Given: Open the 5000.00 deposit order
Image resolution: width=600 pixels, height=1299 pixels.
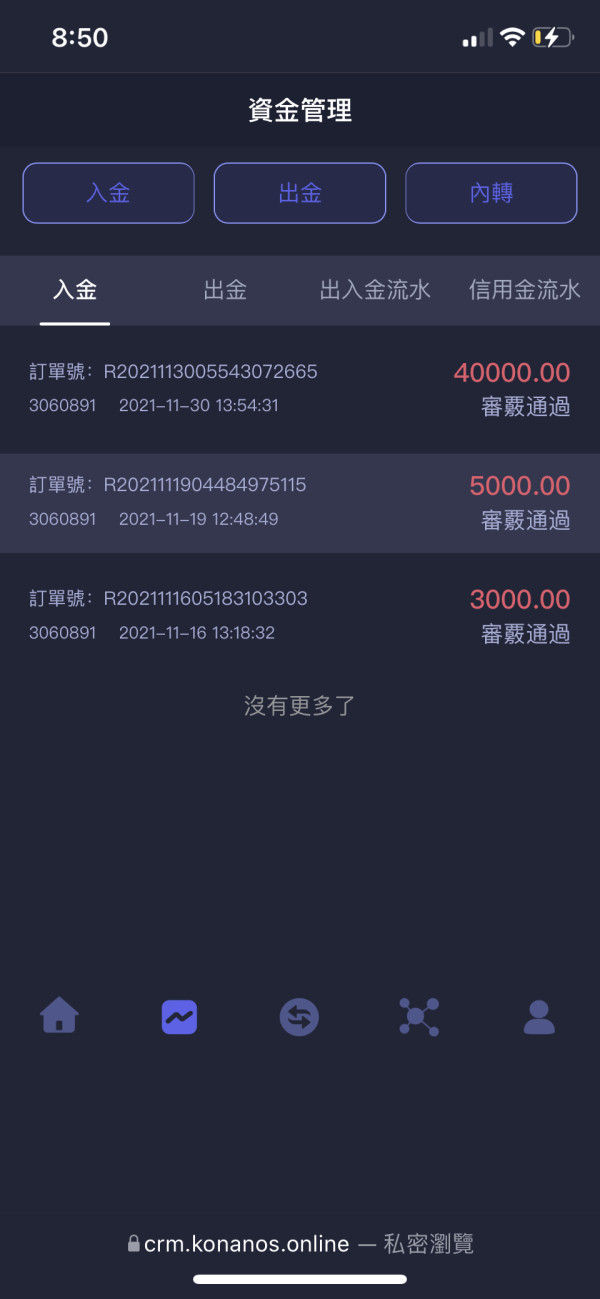Looking at the screenshot, I should pyautogui.click(x=300, y=503).
